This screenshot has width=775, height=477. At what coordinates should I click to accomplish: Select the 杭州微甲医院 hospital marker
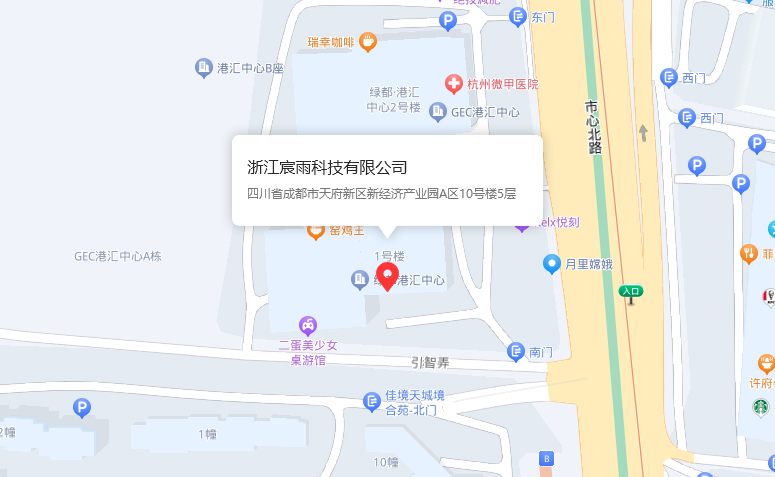click(x=453, y=84)
